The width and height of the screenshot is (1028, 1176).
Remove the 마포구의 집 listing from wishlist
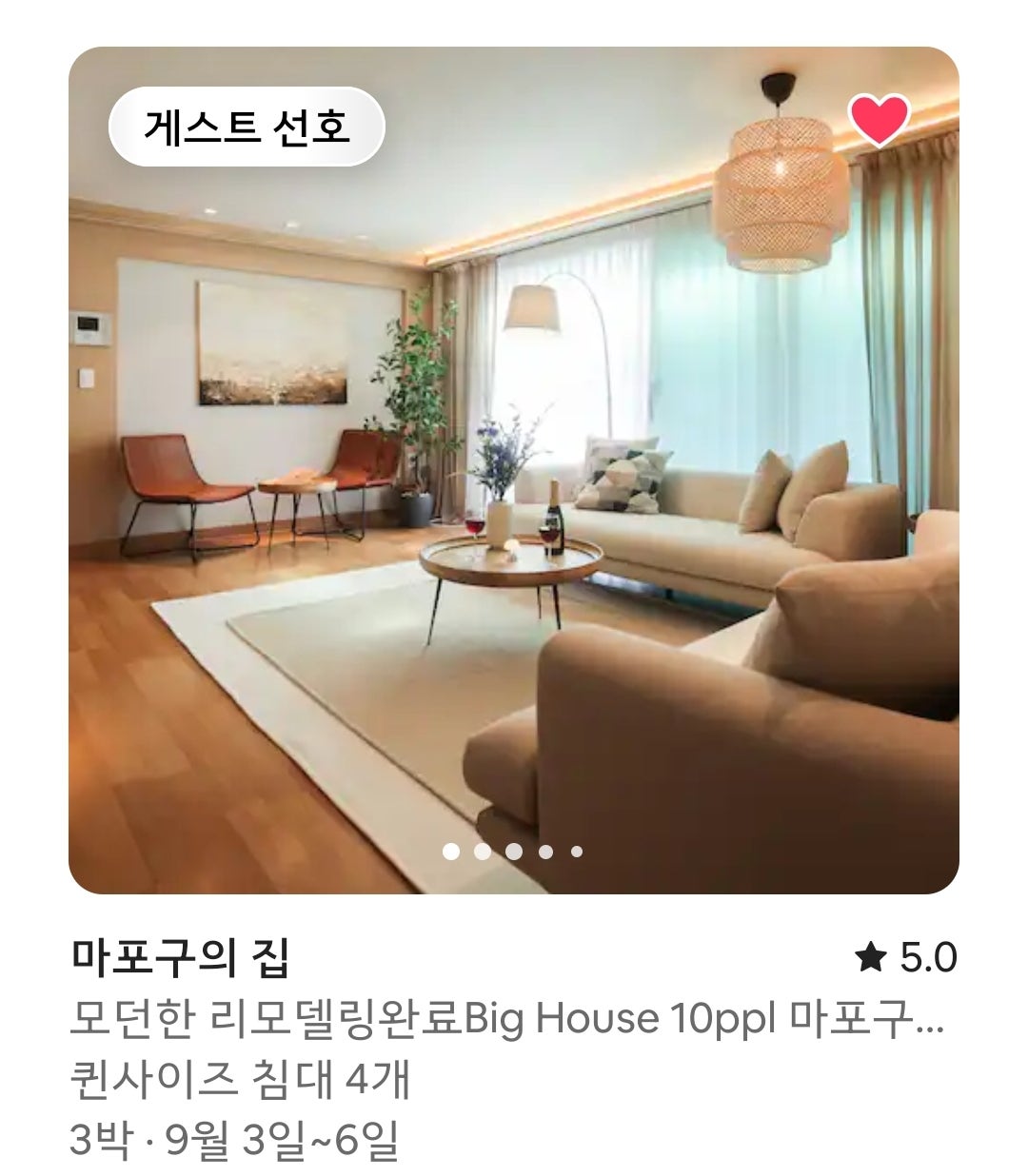click(x=879, y=120)
